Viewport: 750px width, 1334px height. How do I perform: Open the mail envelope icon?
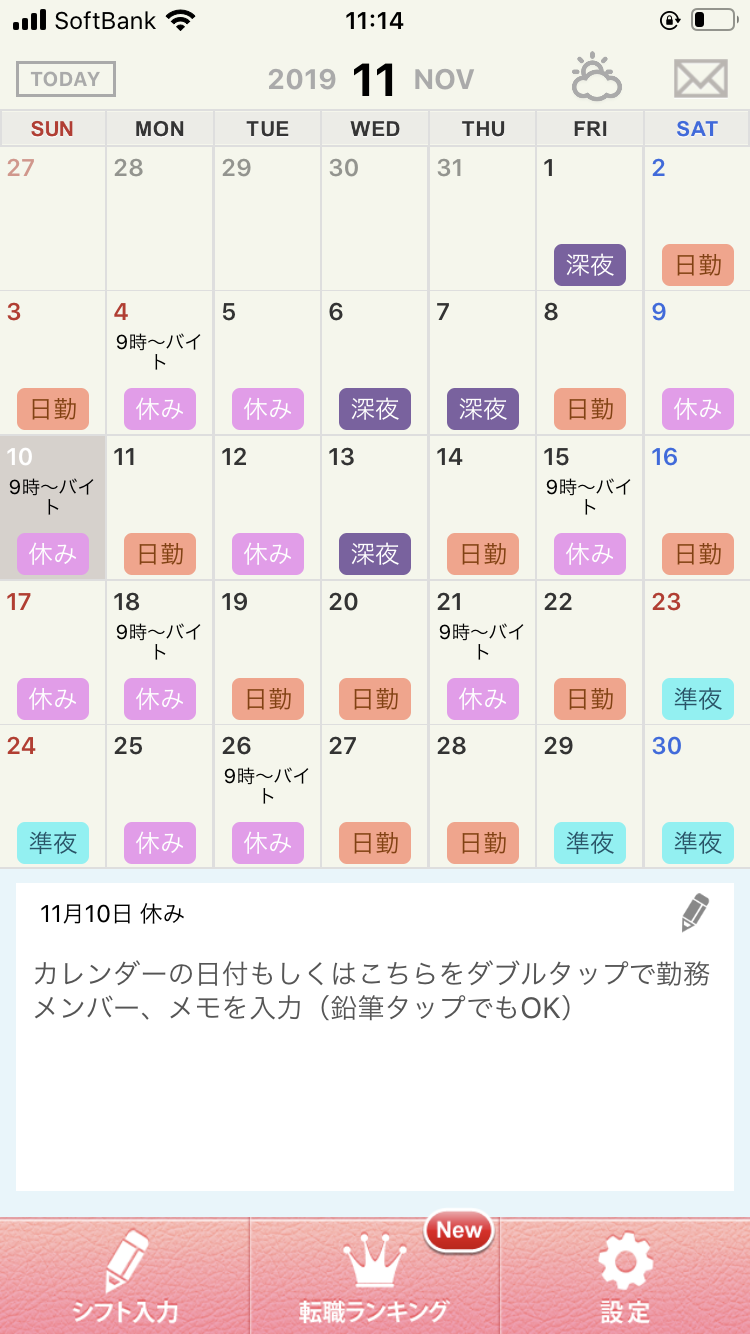(700, 78)
